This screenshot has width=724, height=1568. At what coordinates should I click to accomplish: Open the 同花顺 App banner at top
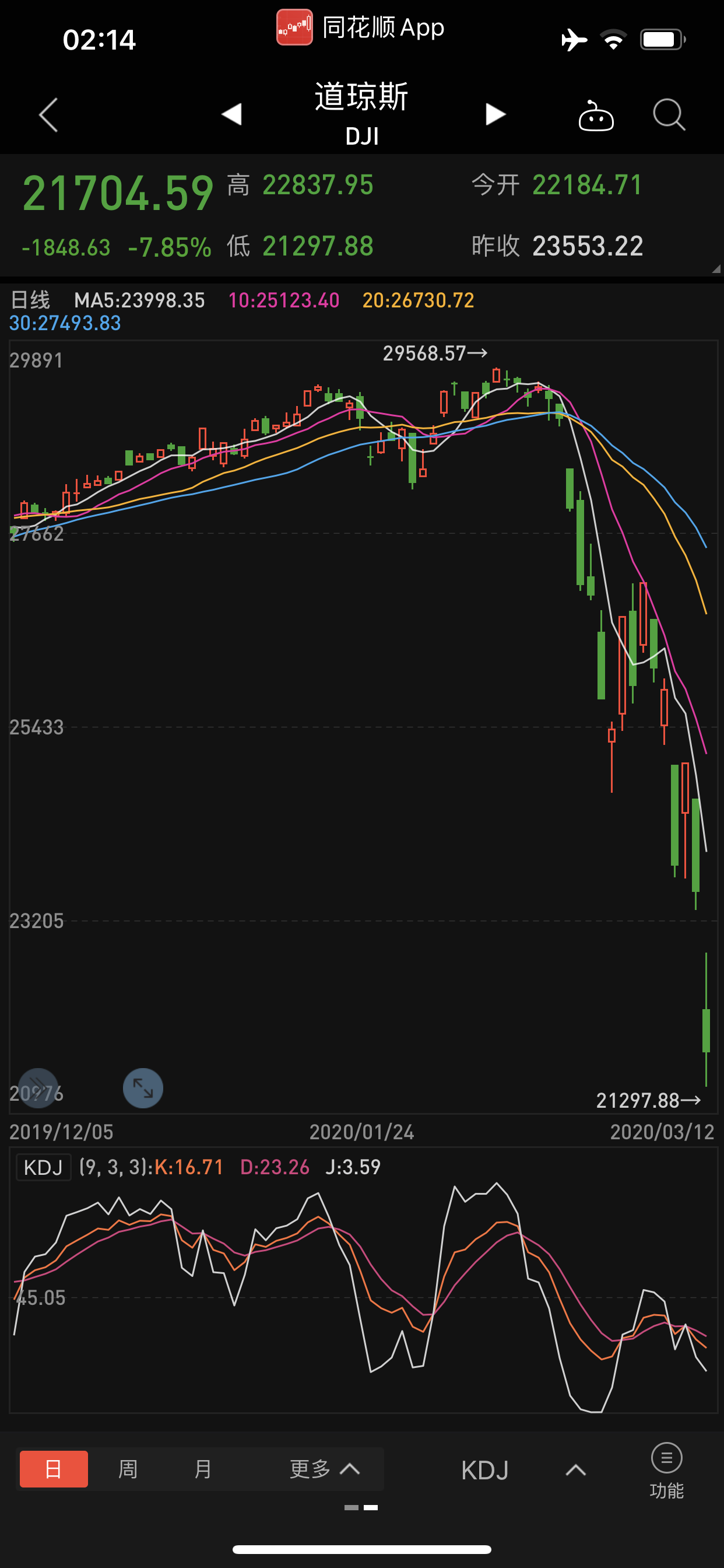361,27
